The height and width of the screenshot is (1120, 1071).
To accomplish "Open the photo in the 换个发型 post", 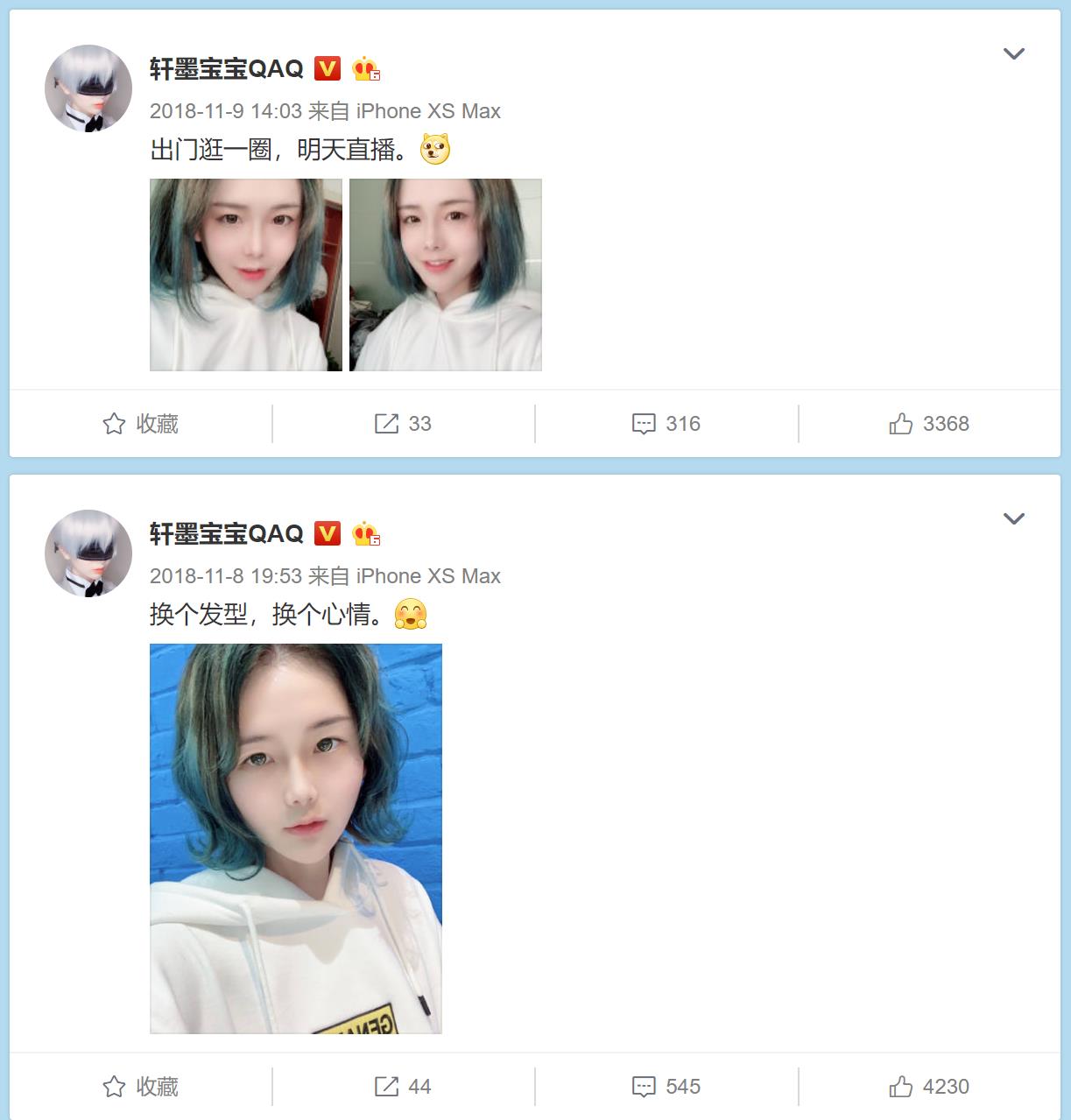I will tap(296, 838).
